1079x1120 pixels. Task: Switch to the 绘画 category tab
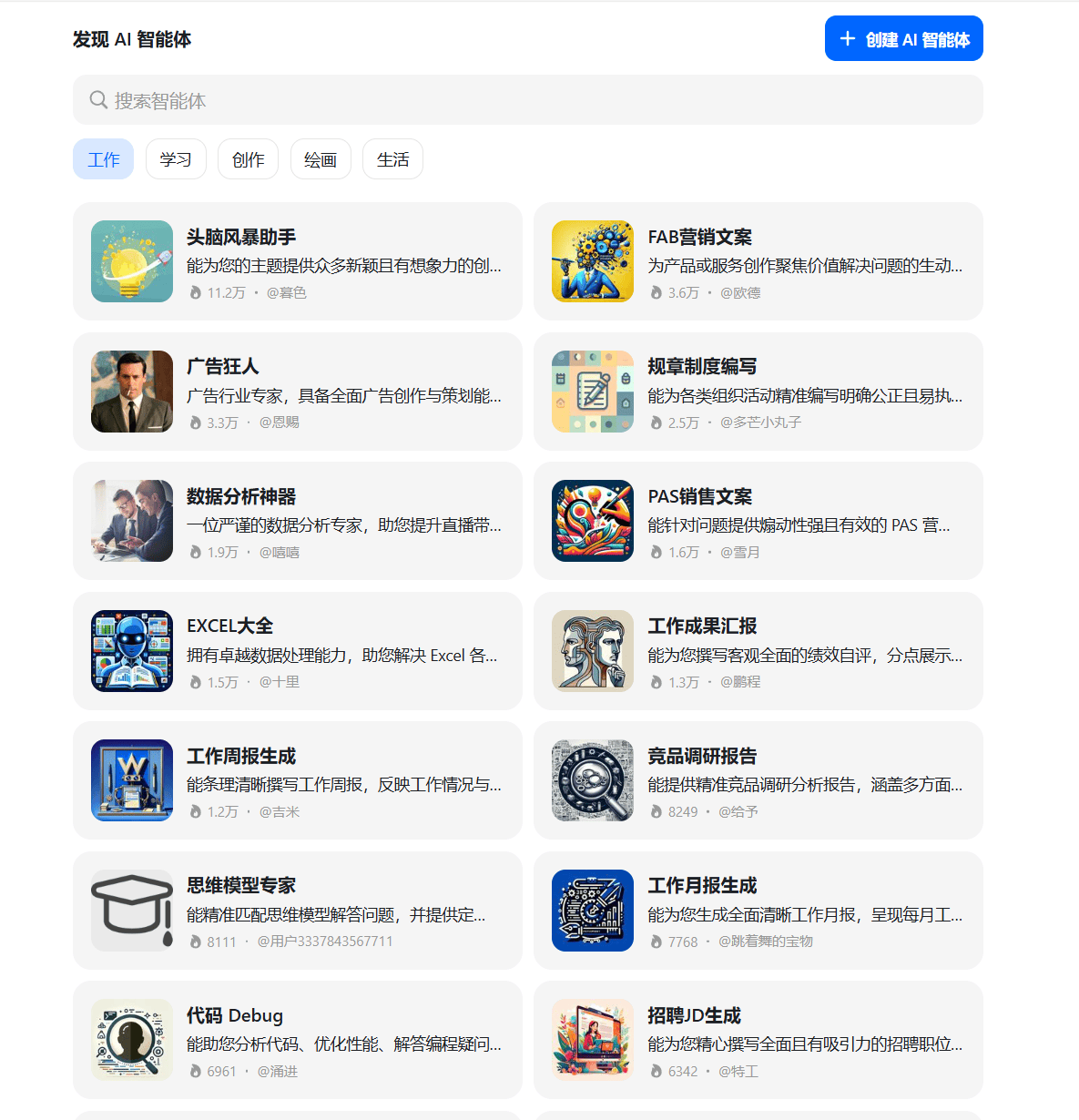tap(321, 159)
